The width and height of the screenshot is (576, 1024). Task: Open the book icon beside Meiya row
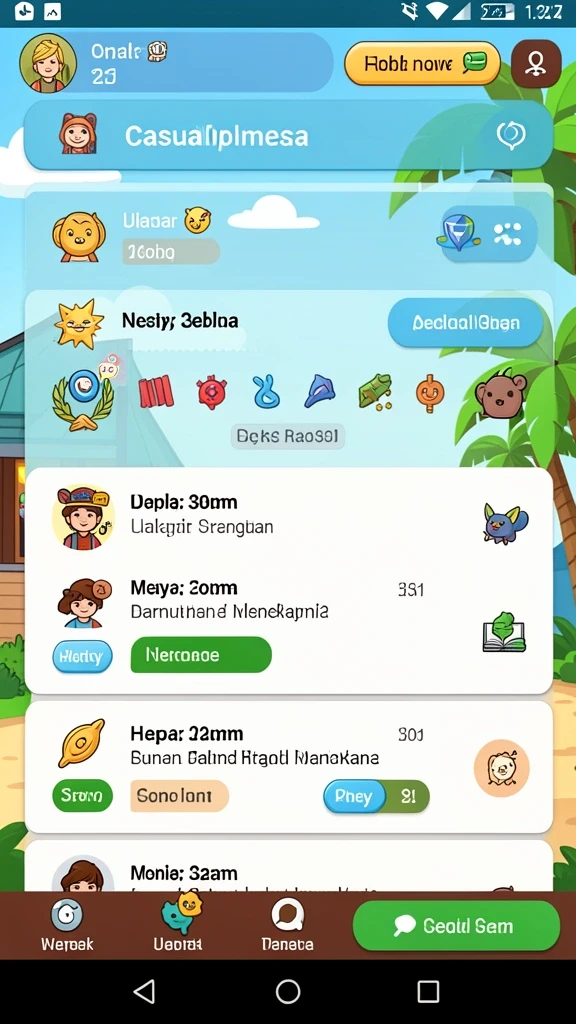[x=504, y=632]
